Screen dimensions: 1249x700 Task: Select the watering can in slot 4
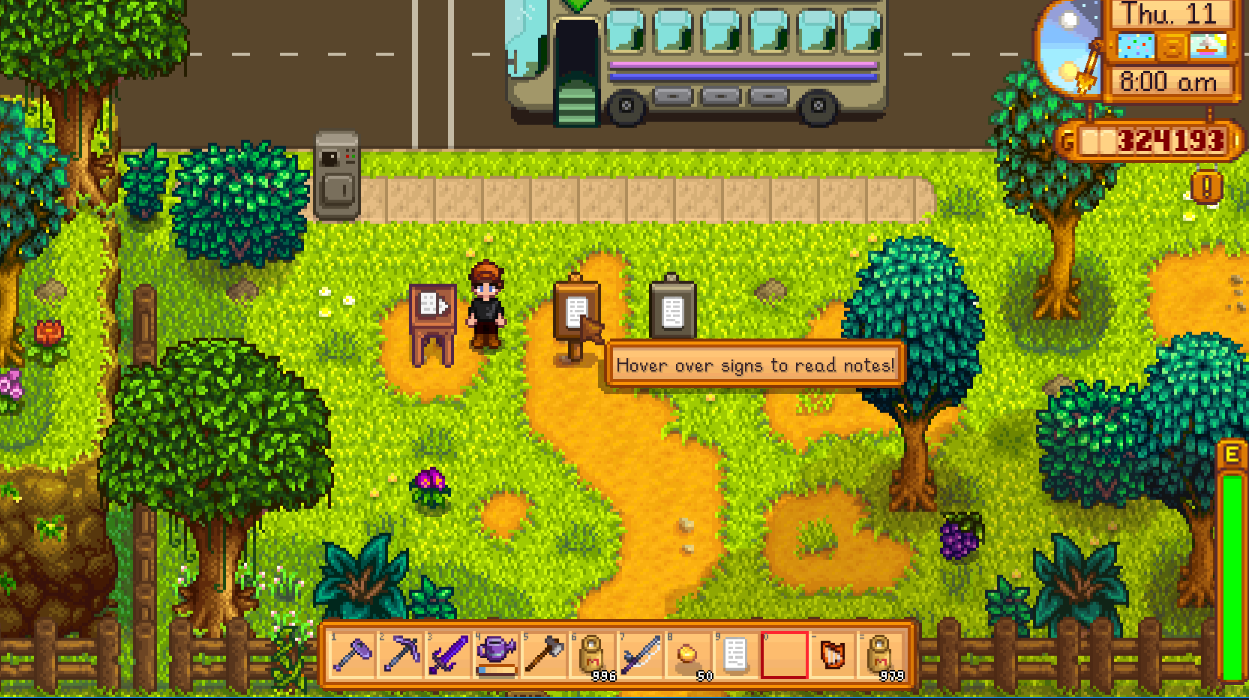(496, 655)
